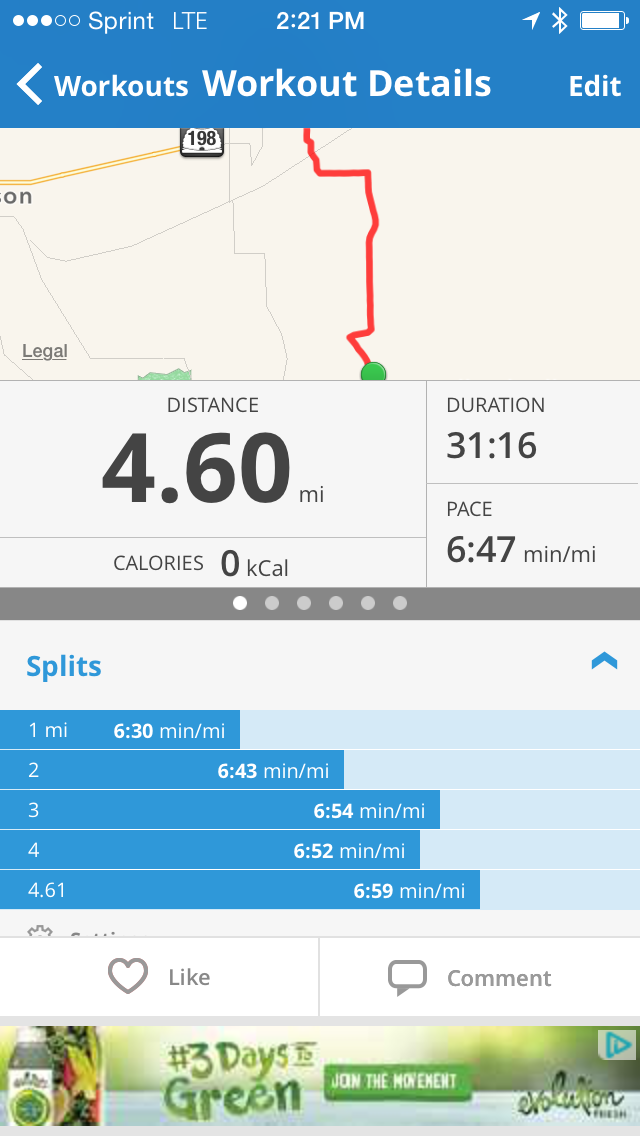Open the Legal link on the map
Image resolution: width=640 pixels, height=1136 pixels.
click(45, 351)
